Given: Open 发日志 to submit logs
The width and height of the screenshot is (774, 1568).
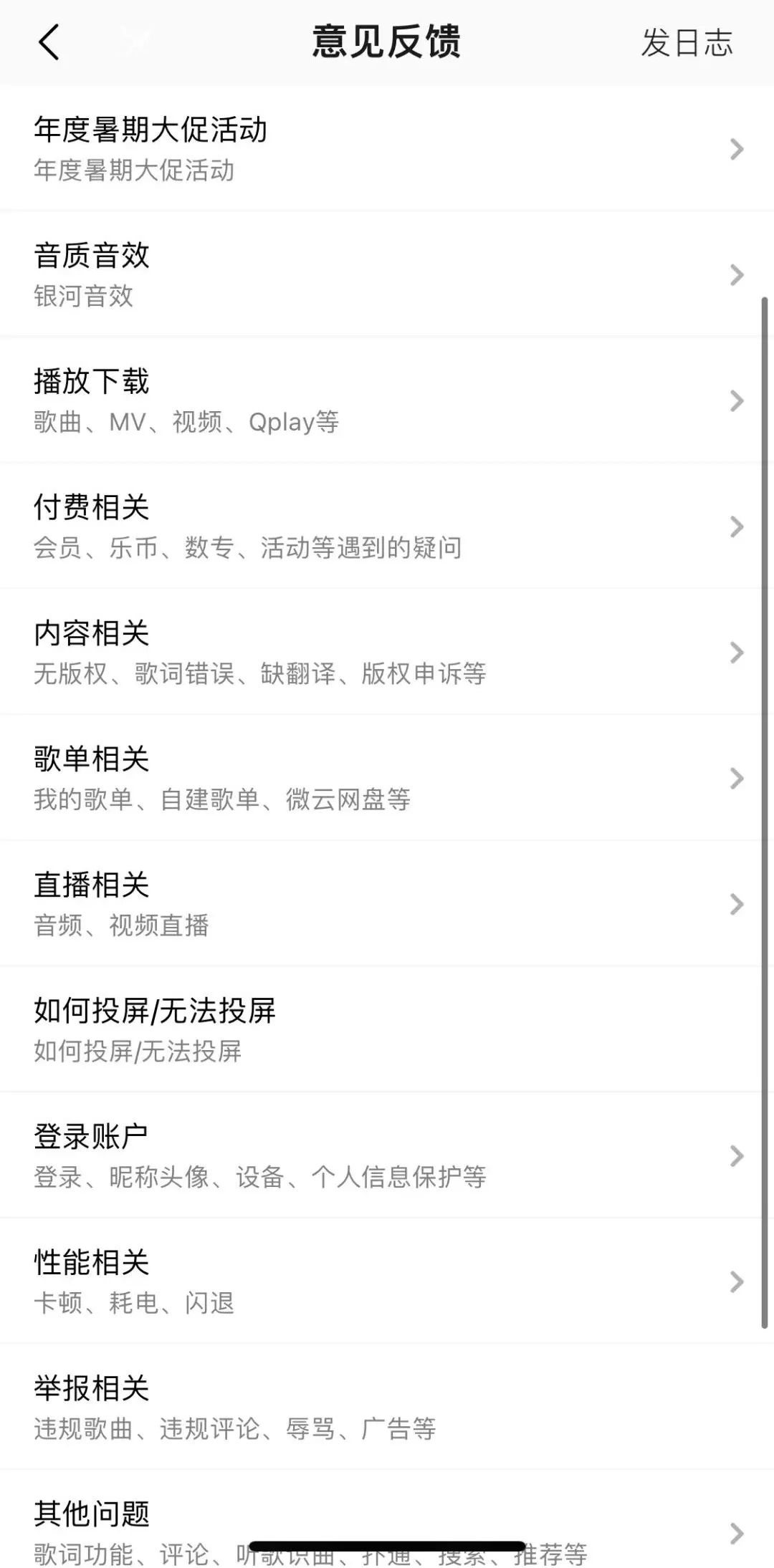Looking at the screenshot, I should coord(687,43).
